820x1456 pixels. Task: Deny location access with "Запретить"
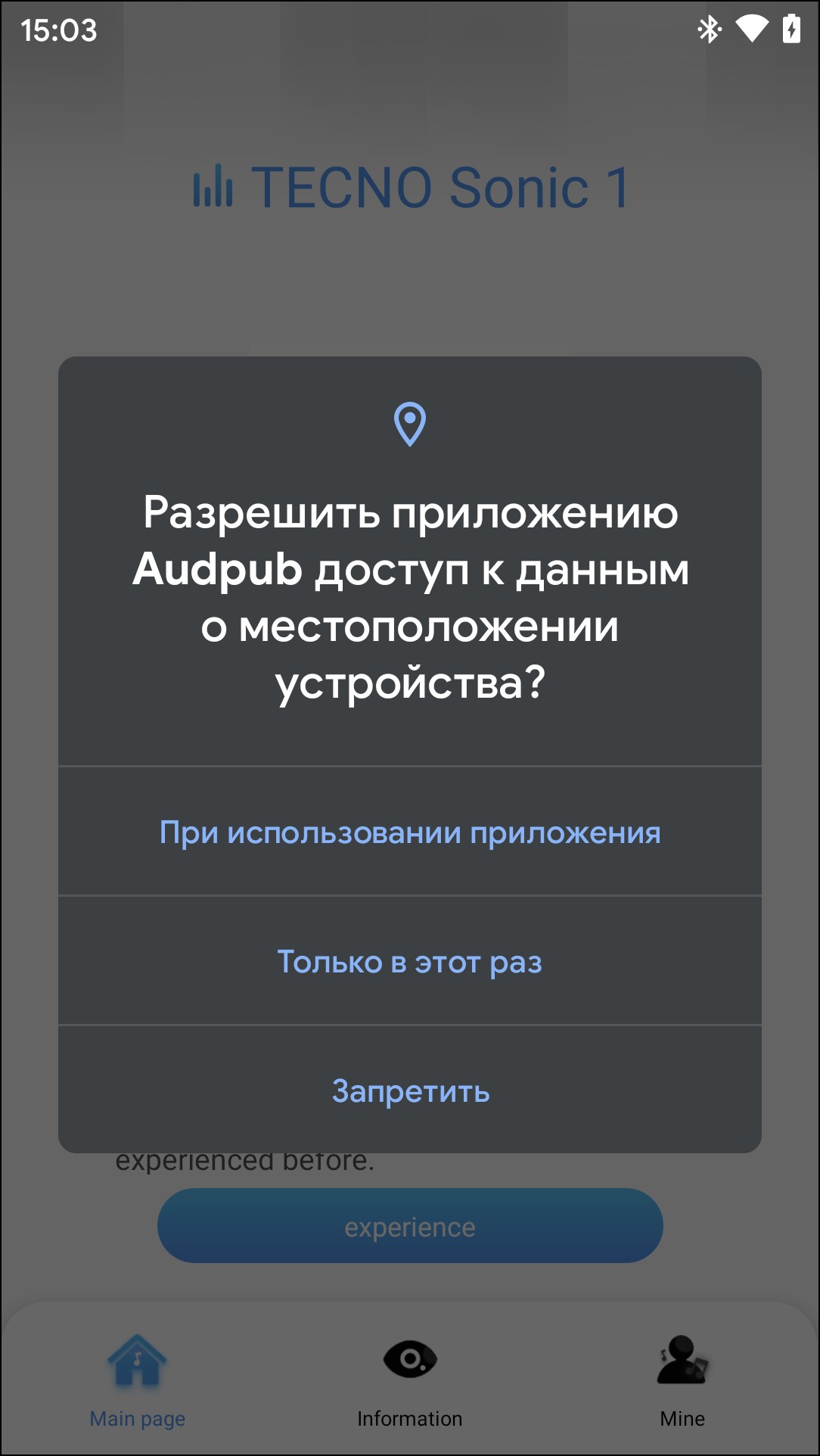(410, 1091)
